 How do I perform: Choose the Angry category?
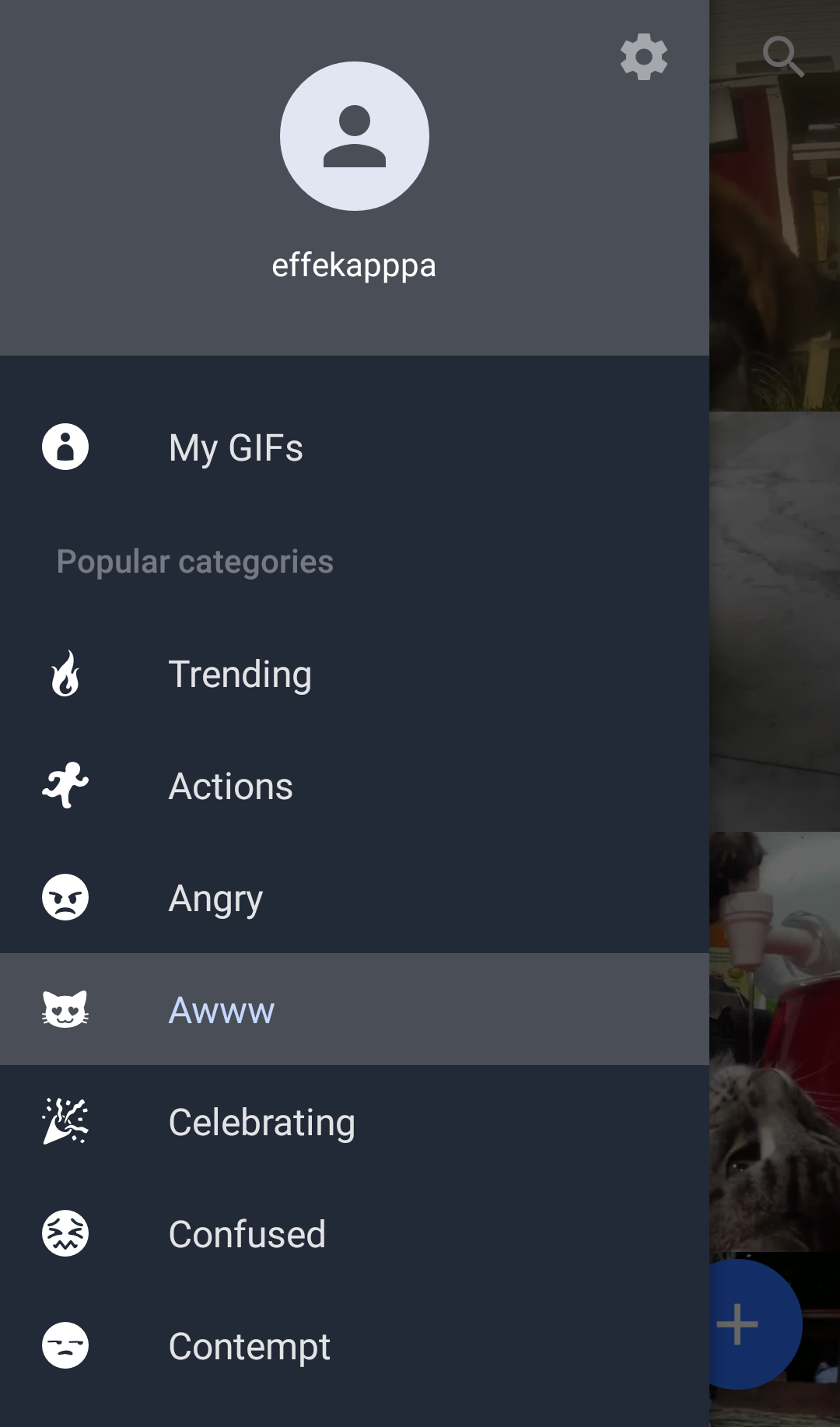[x=355, y=898]
